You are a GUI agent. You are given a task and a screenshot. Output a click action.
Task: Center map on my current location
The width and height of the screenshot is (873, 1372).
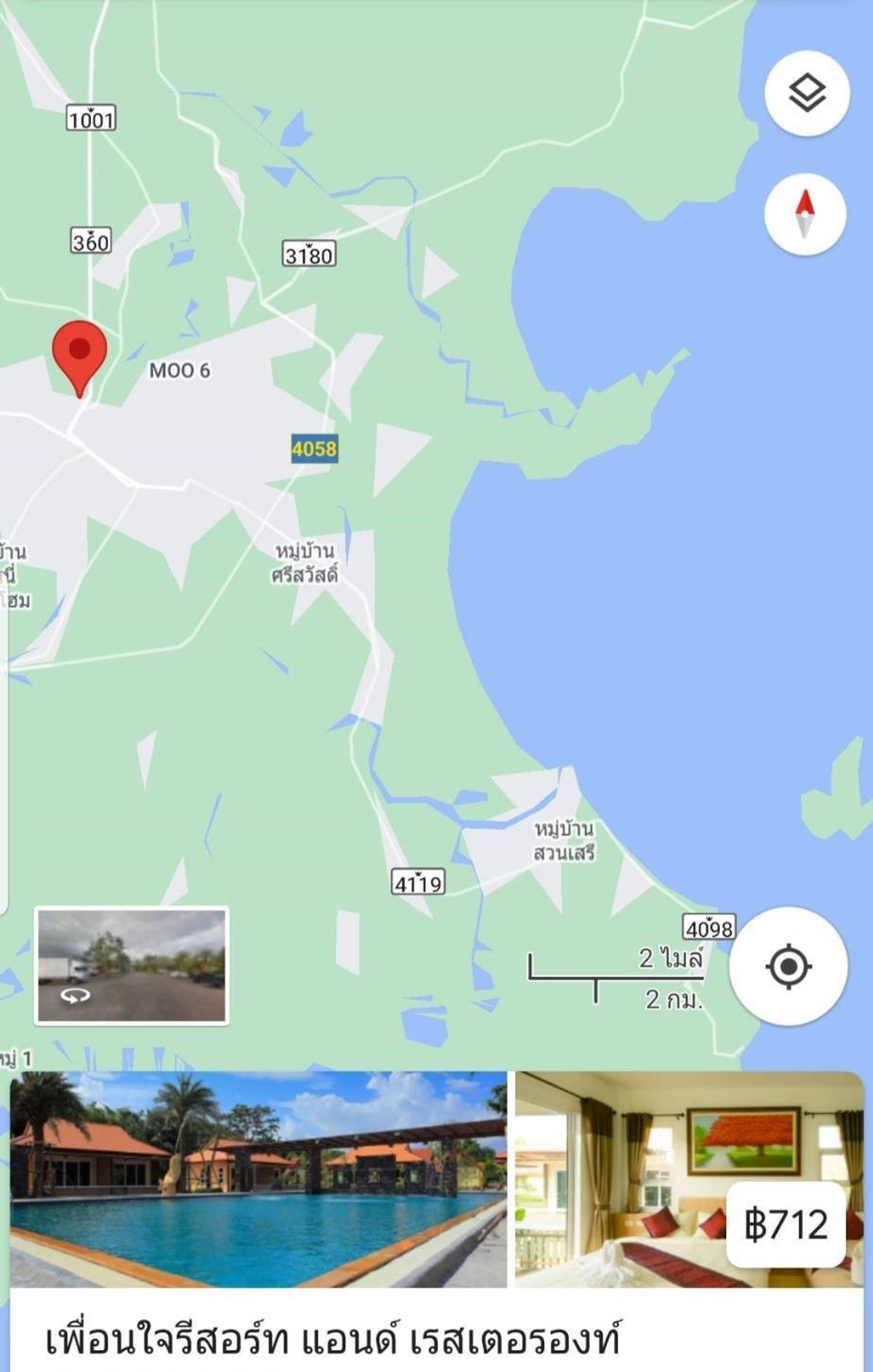788,967
